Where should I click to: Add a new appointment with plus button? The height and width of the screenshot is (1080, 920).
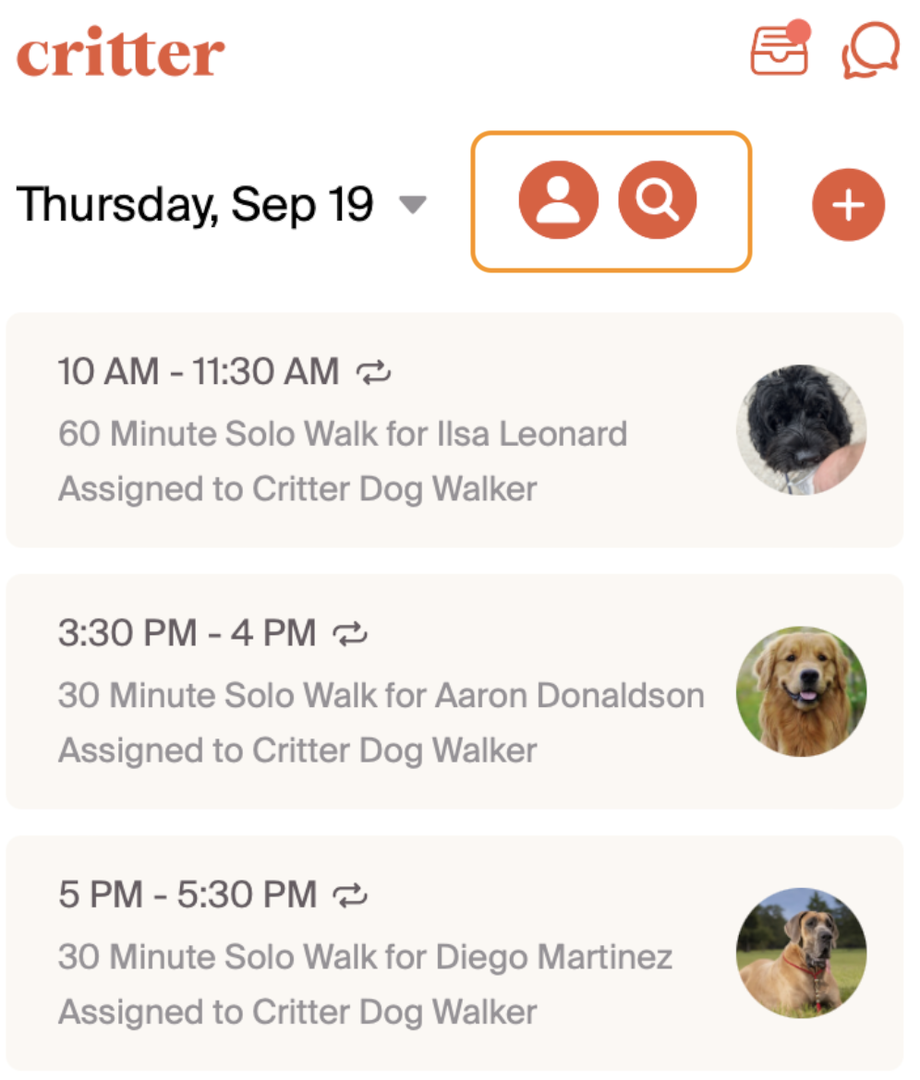point(848,205)
